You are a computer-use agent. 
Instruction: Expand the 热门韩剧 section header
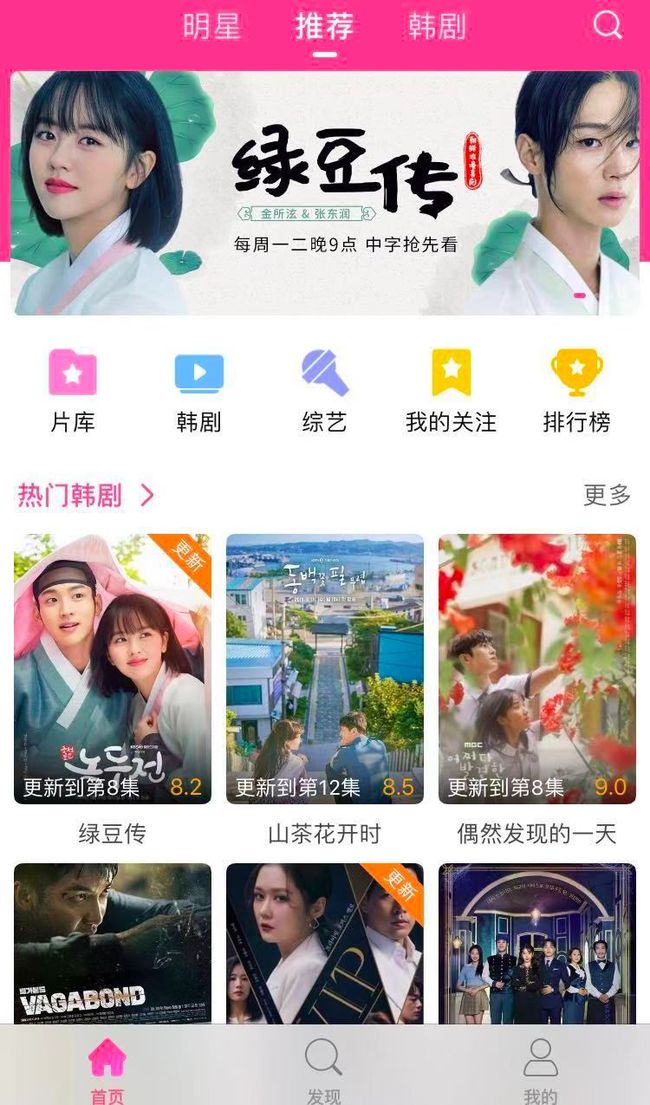pos(86,495)
